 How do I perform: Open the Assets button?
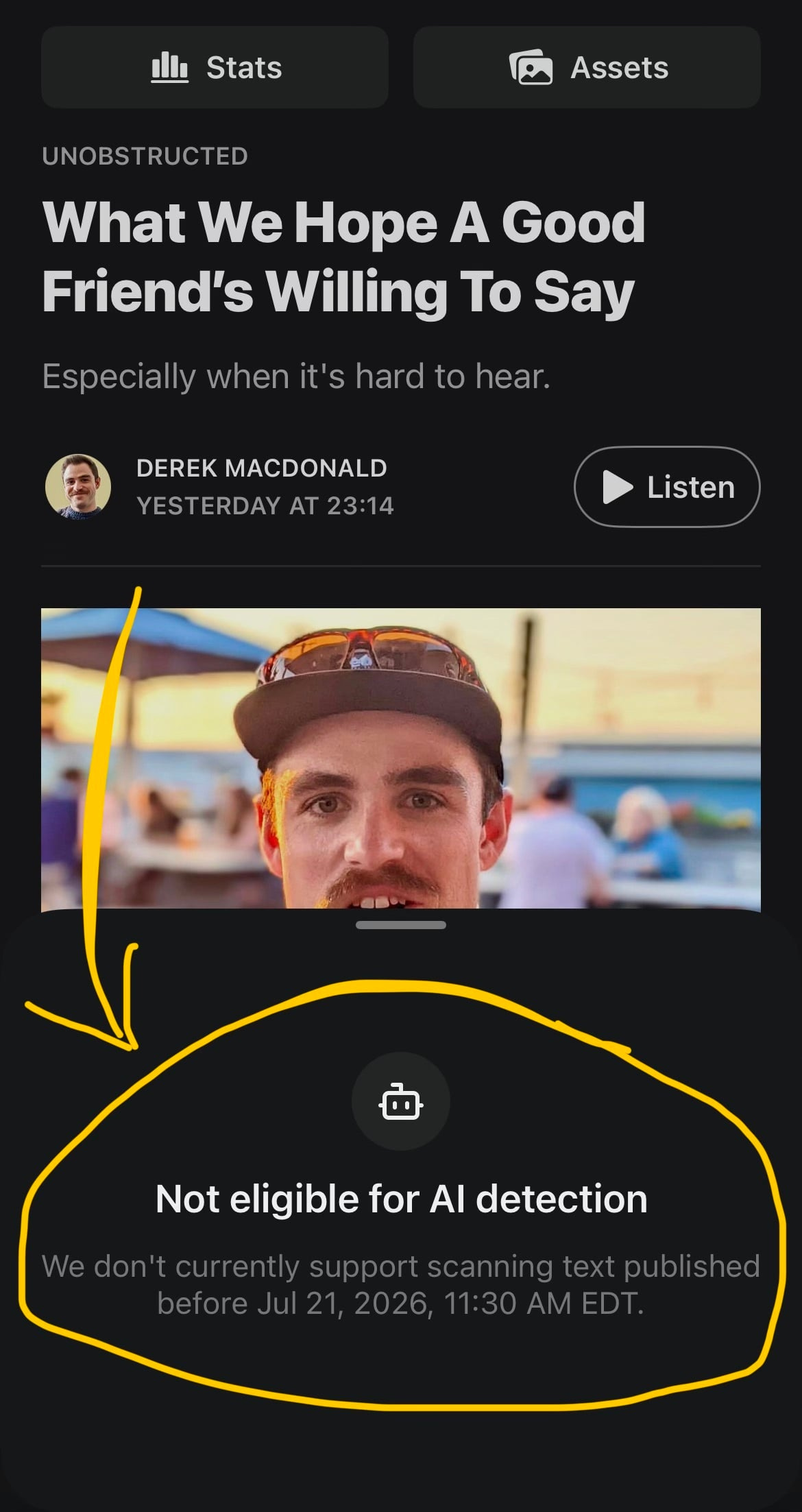click(x=587, y=67)
